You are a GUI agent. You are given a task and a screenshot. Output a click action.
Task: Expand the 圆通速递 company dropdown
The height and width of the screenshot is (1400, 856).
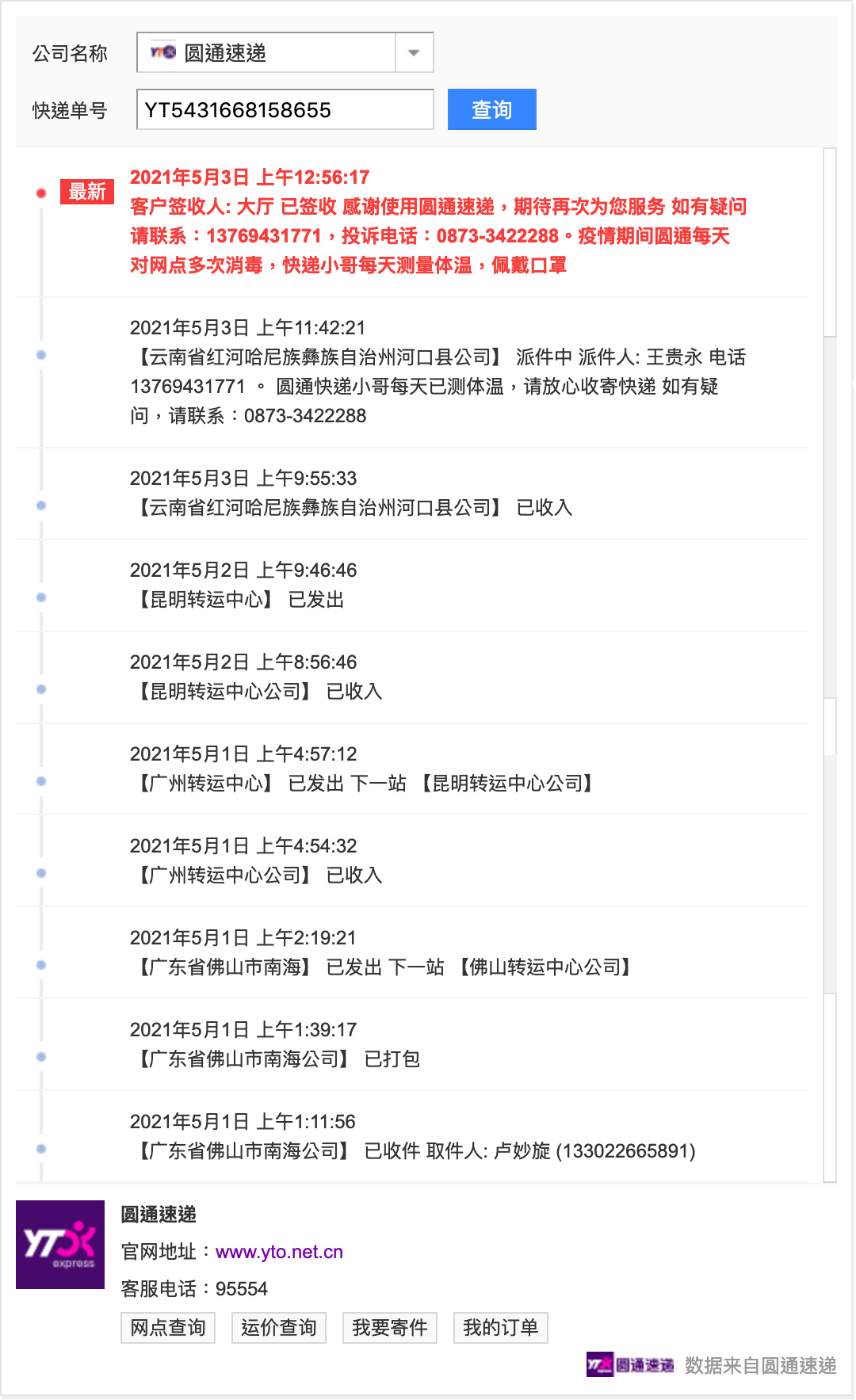pos(414,53)
